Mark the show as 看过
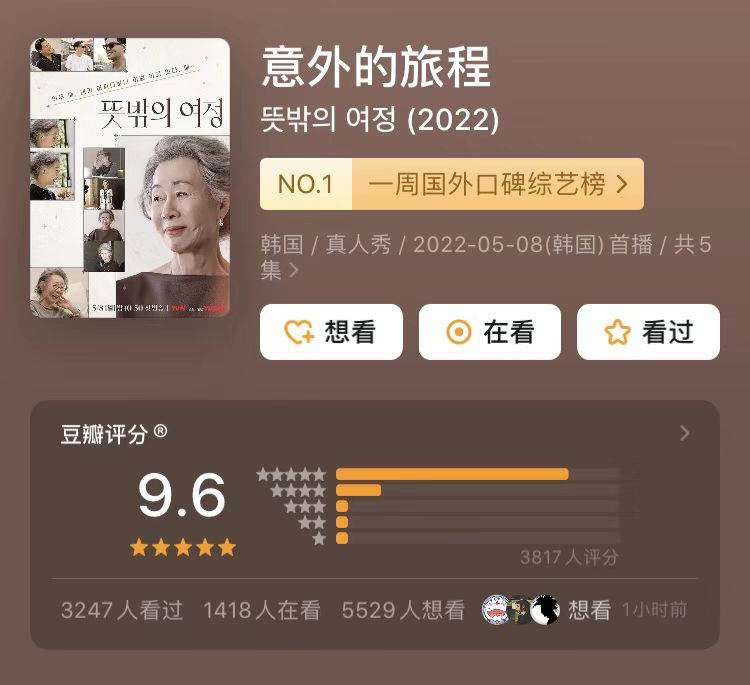Screen dimensions: 750x685 click(x=648, y=332)
